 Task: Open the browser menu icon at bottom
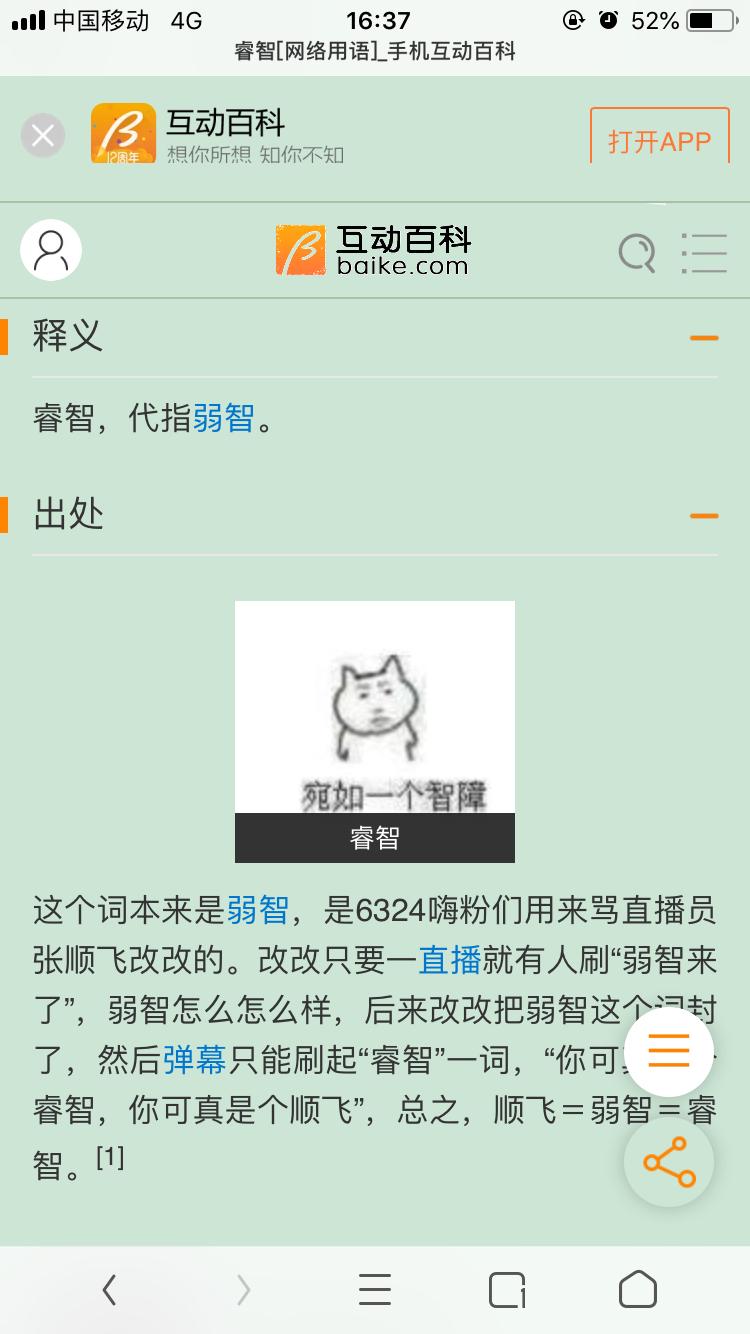[374, 1290]
